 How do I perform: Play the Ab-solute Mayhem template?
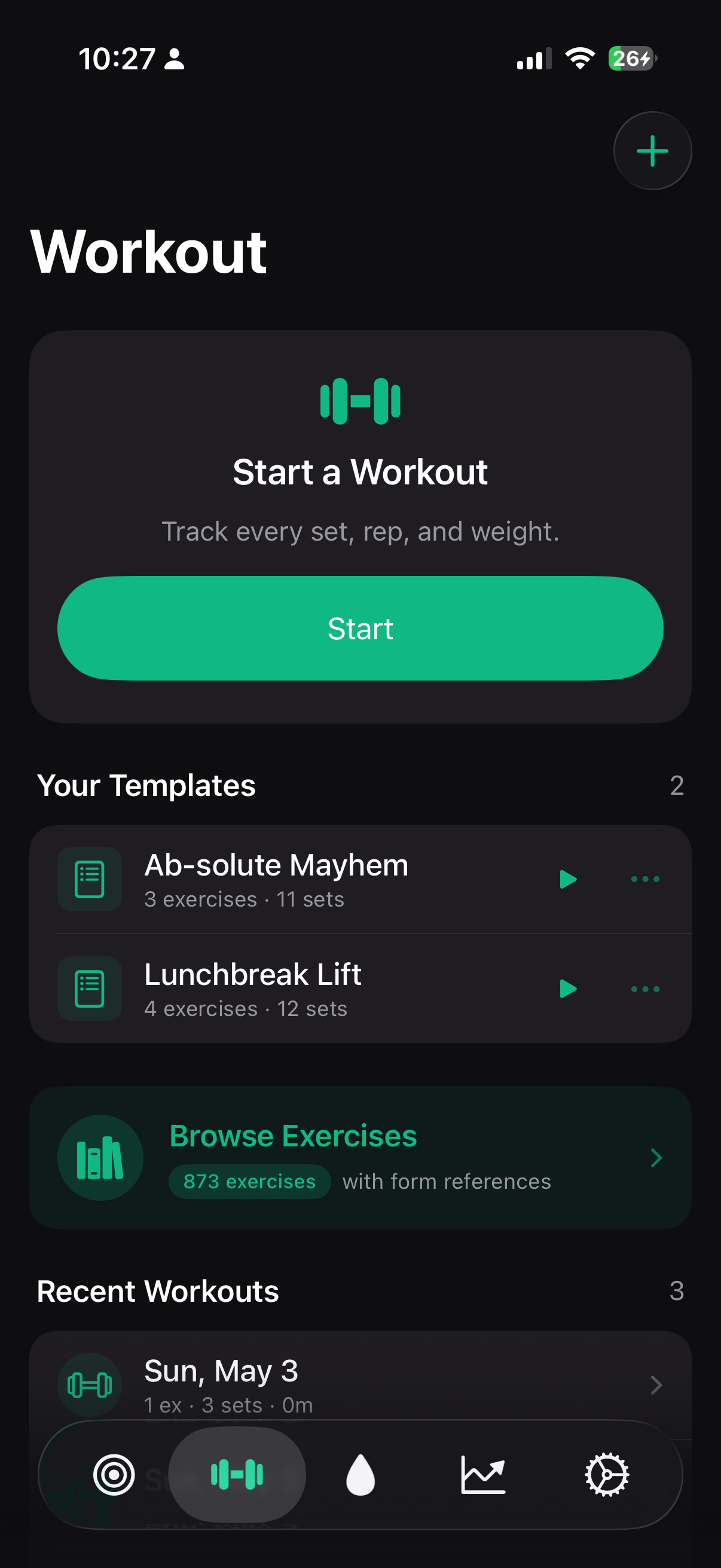[x=568, y=879]
